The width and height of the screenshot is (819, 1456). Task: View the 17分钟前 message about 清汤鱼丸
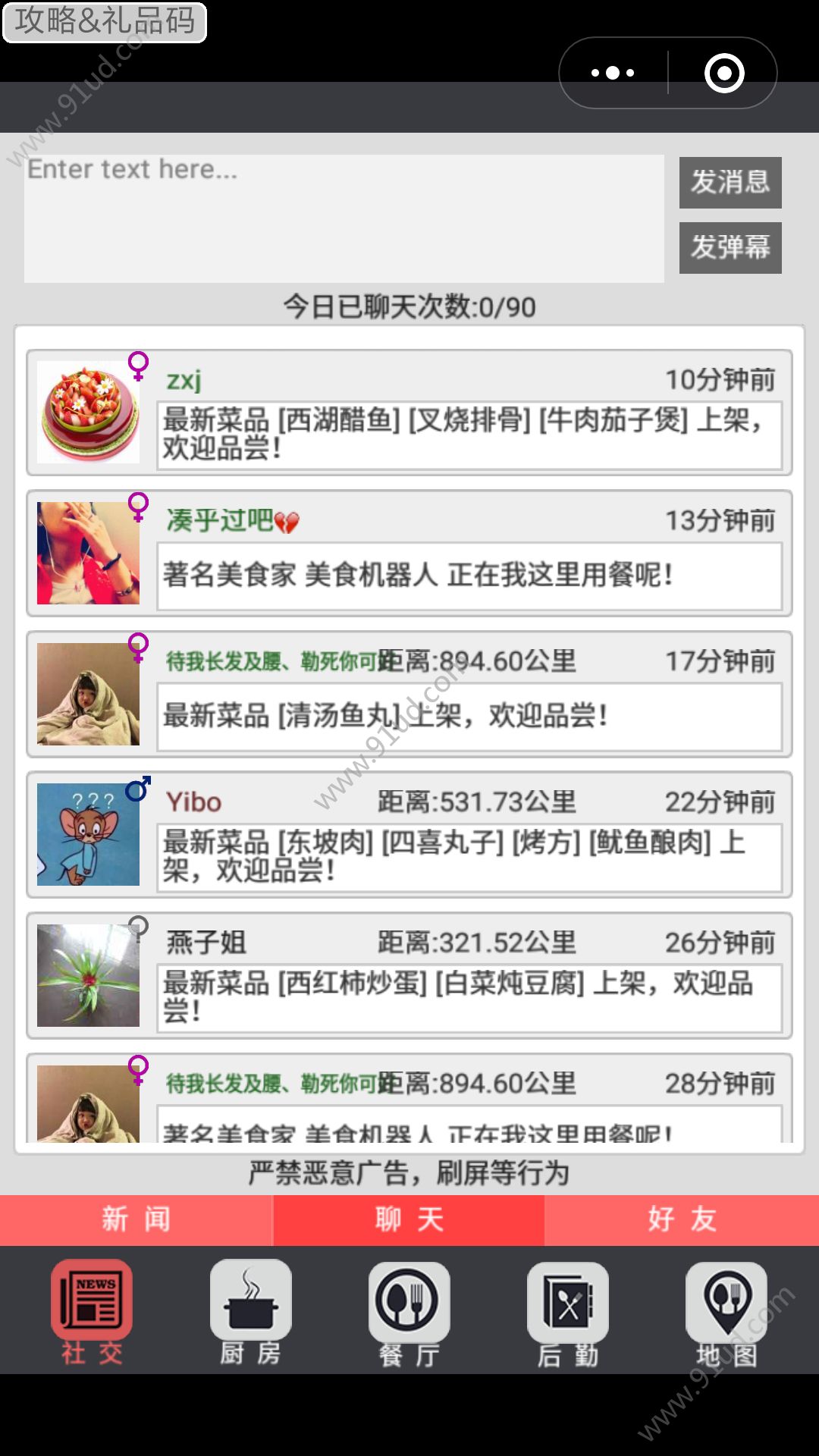(x=469, y=716)
